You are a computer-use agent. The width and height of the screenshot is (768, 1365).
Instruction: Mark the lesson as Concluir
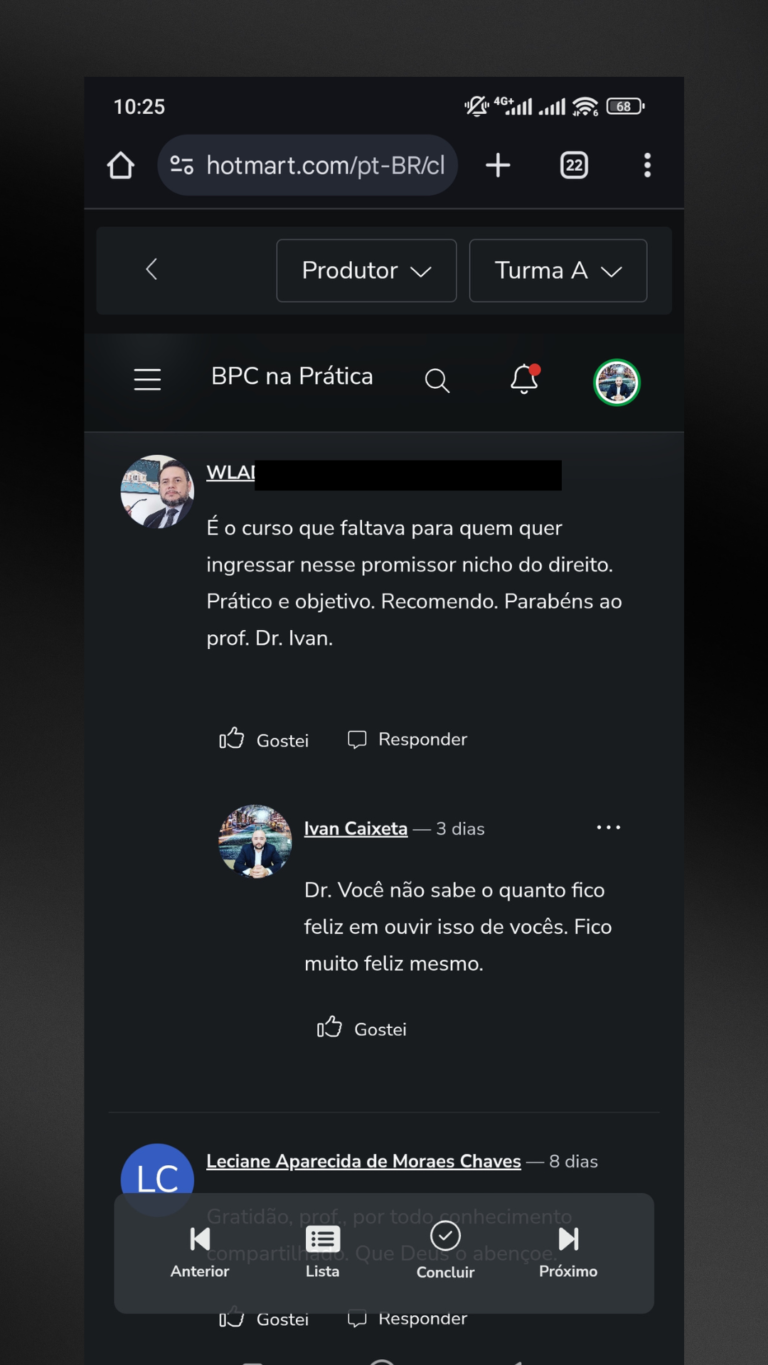[x=445, y=1250]
